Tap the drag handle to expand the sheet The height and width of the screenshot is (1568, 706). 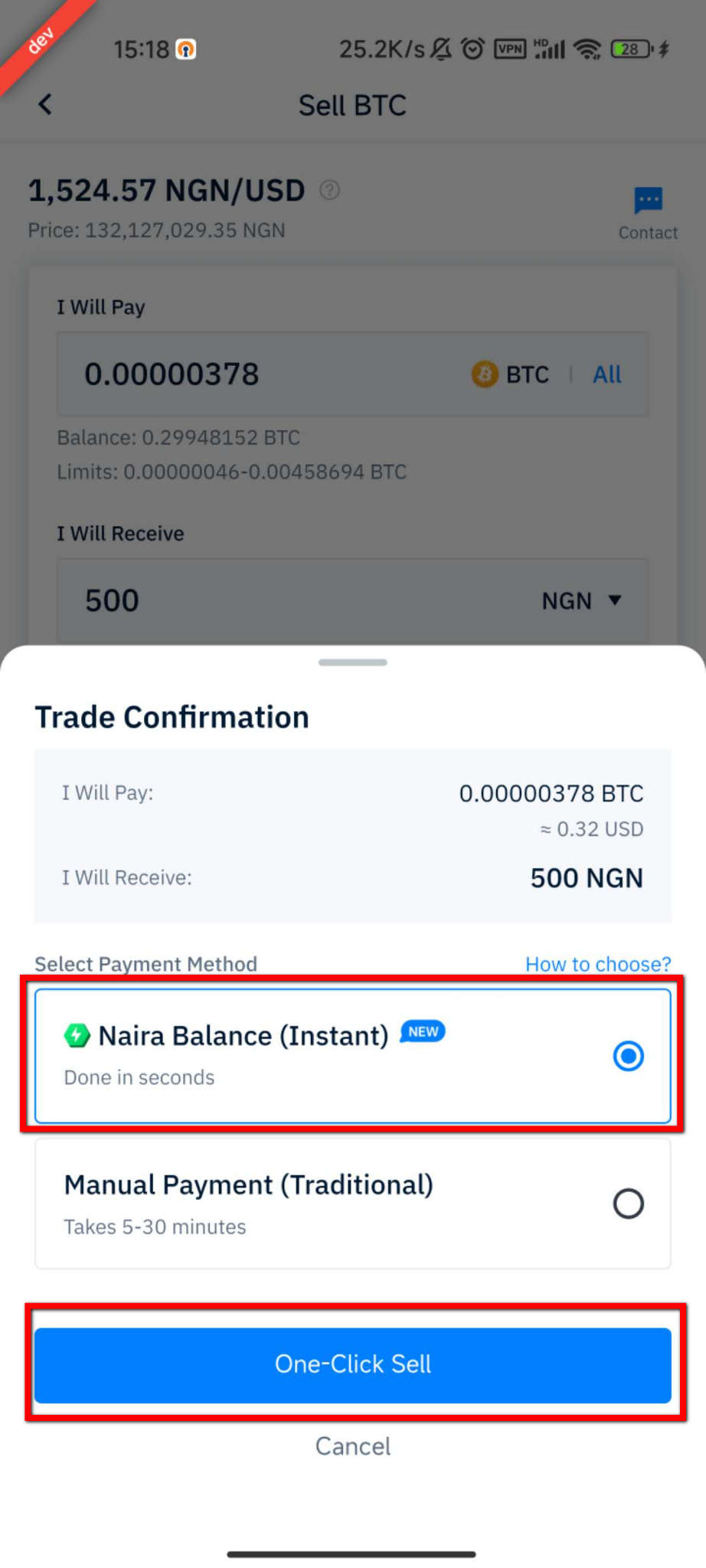[x=352, y=663]
